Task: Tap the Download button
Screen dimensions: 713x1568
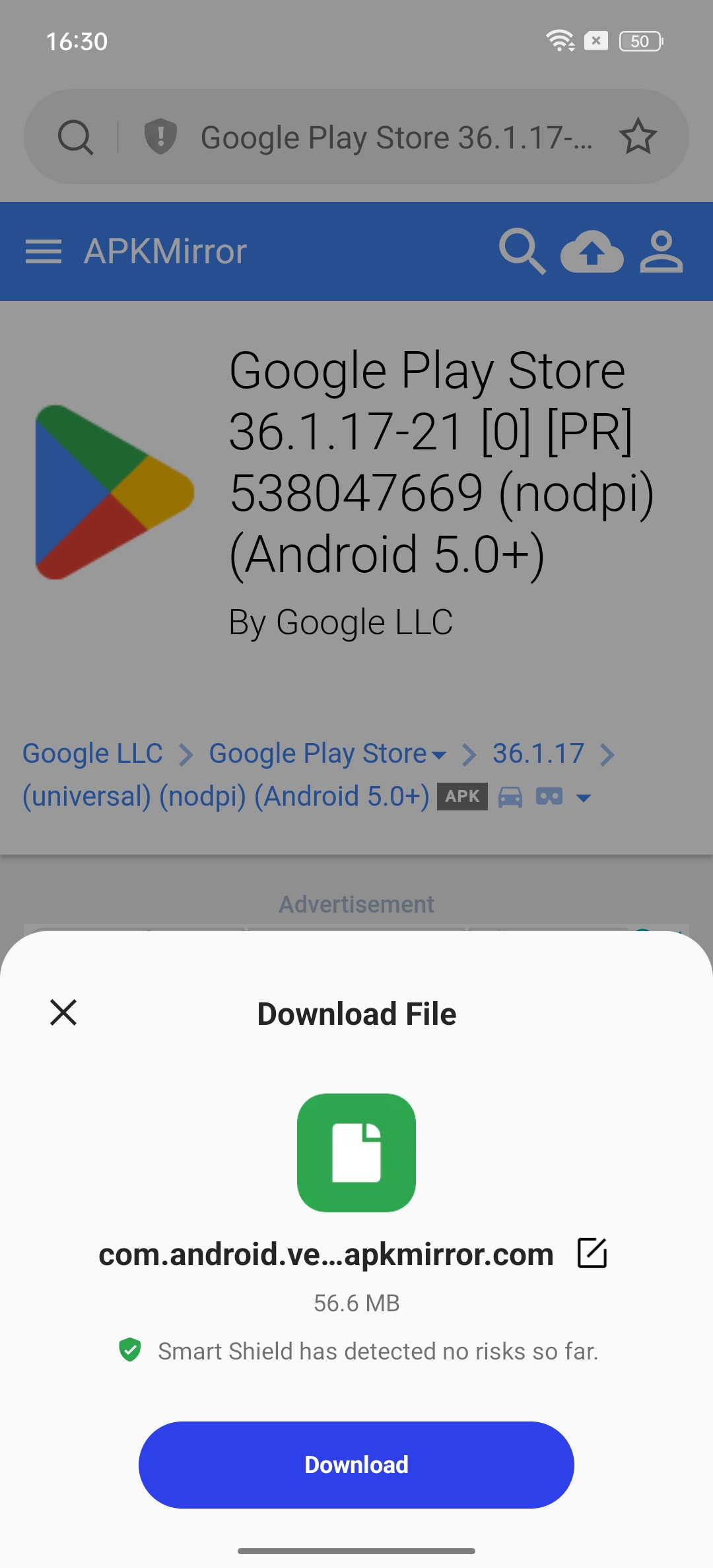Action: pos(356,1464)
